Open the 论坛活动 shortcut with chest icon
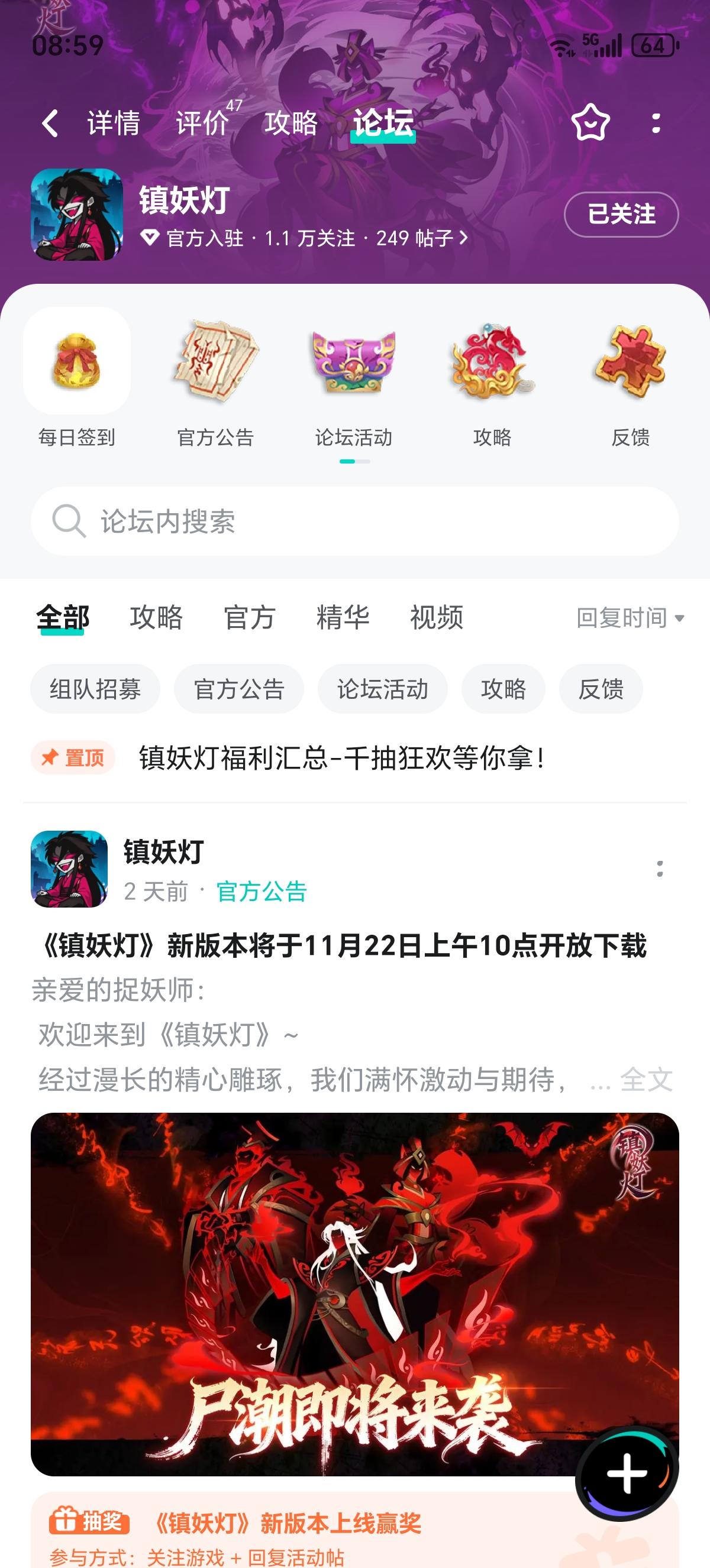 pos(354,377)
